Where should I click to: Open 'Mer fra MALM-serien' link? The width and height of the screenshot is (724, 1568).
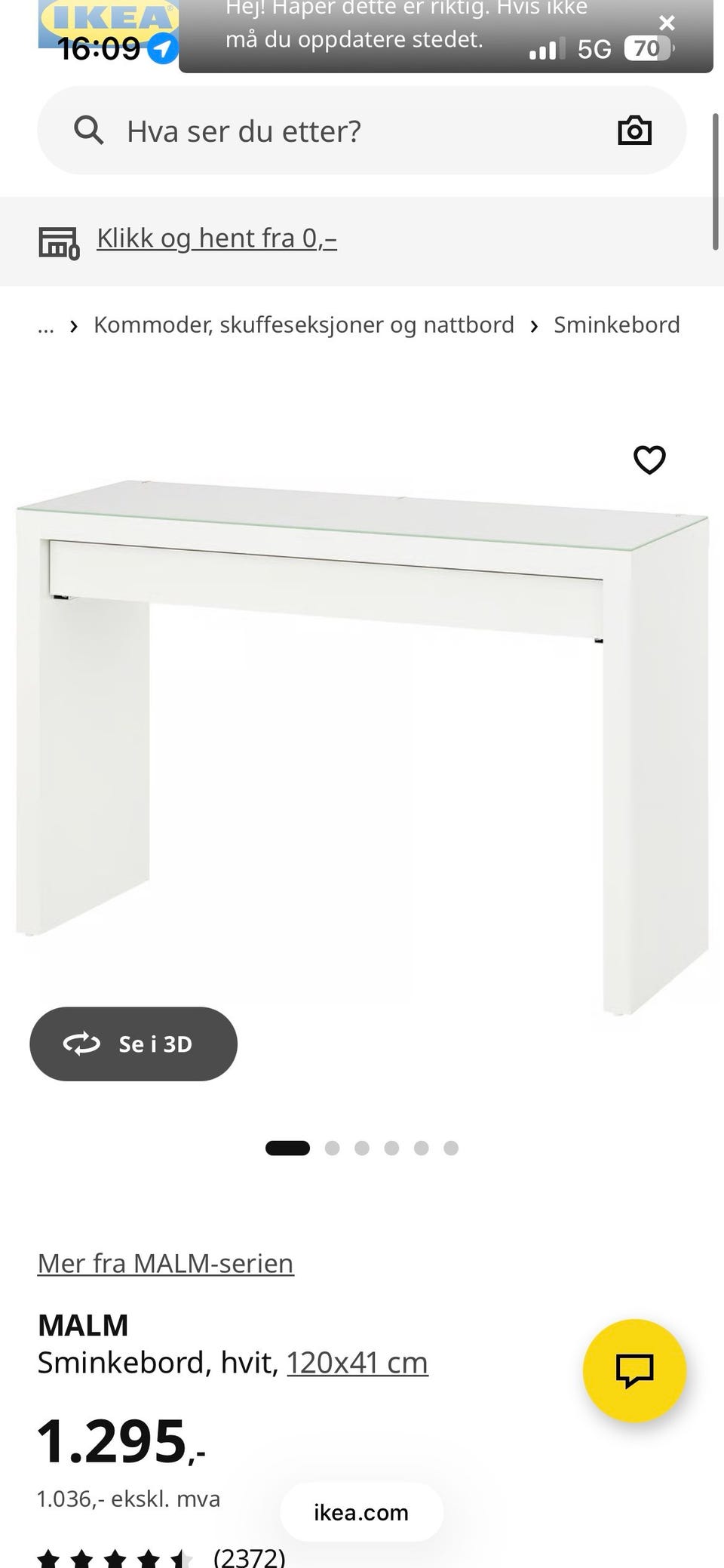point(165,1263)
